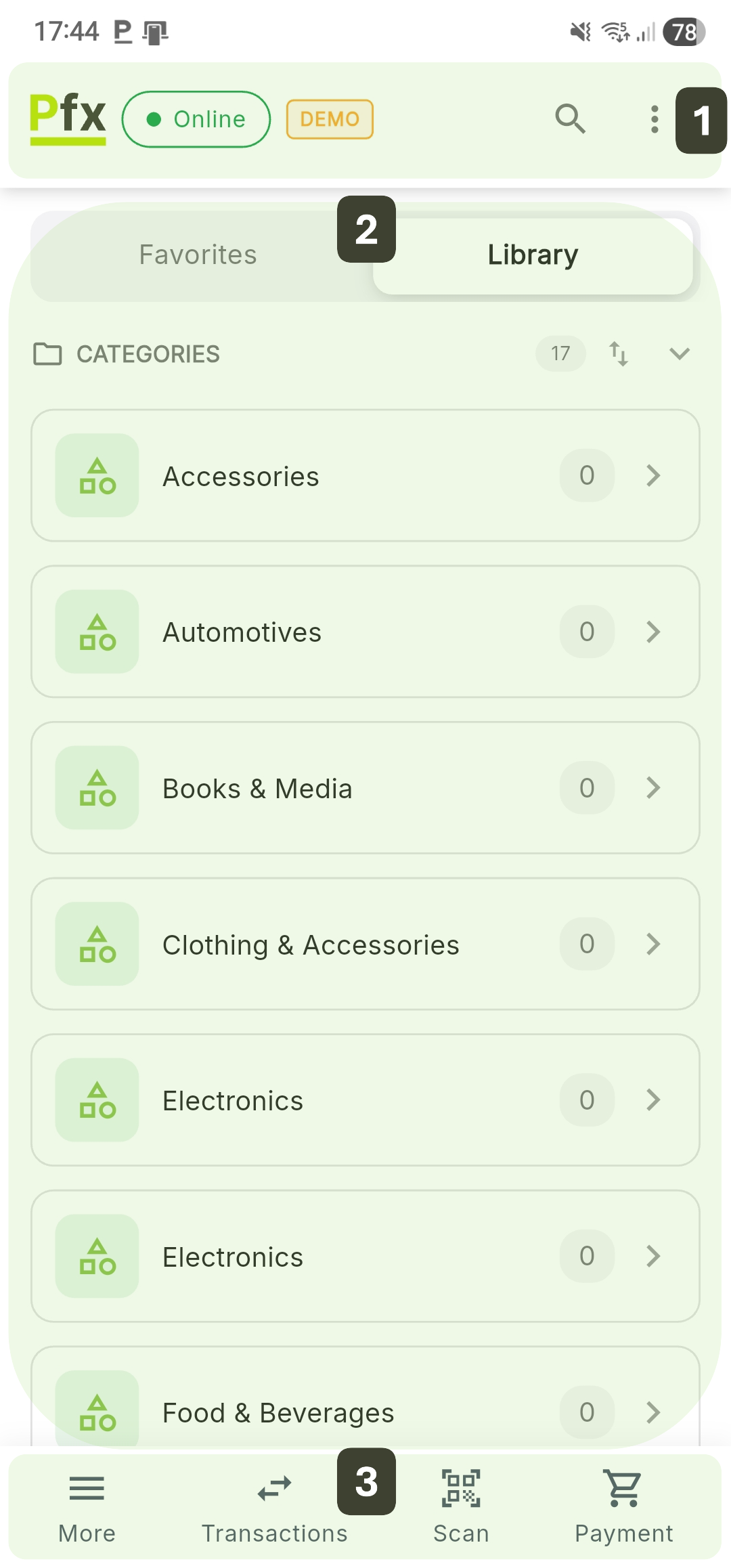The image size is (731, 1568).
Task: Collapse the Categories section chevron
Action: point(679,353)
